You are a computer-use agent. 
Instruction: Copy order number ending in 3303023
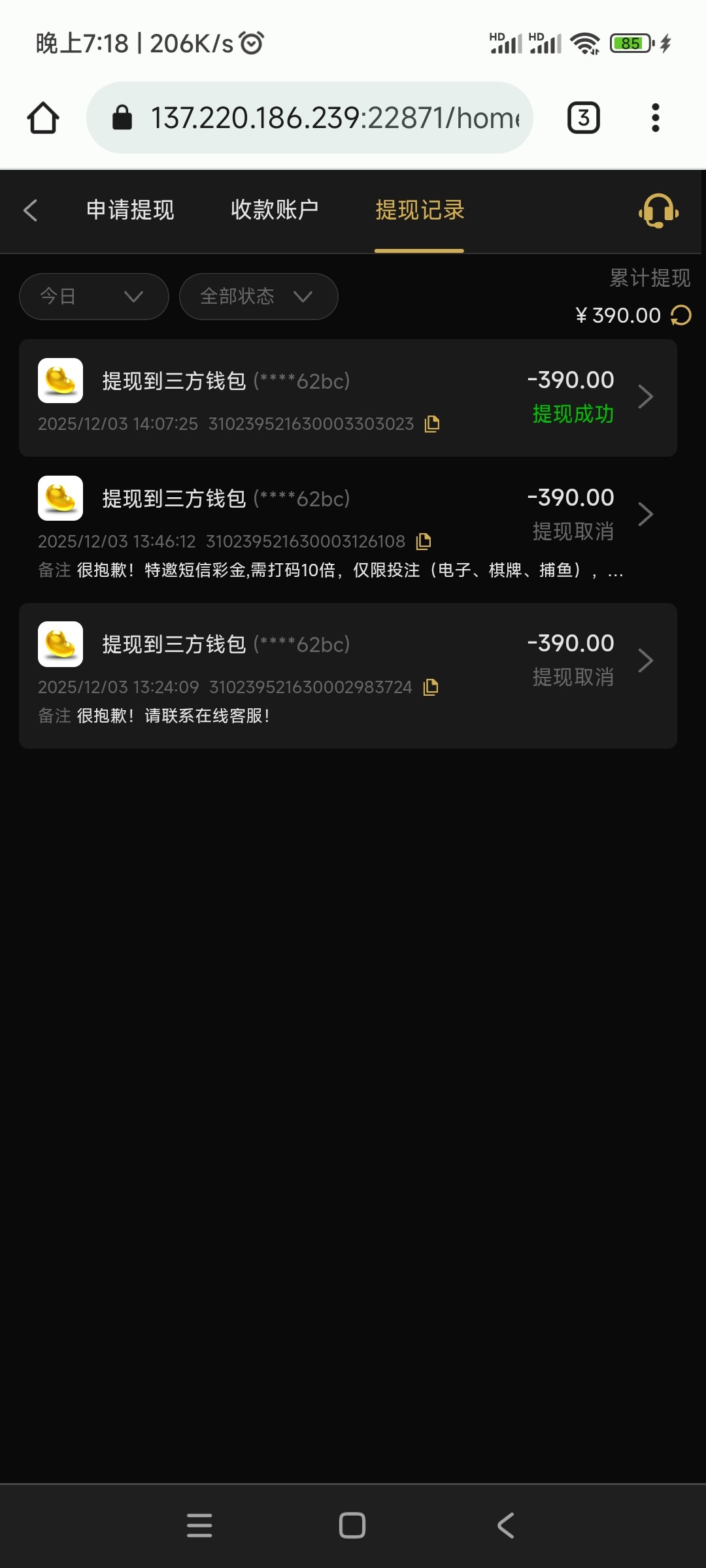(432, 424)
